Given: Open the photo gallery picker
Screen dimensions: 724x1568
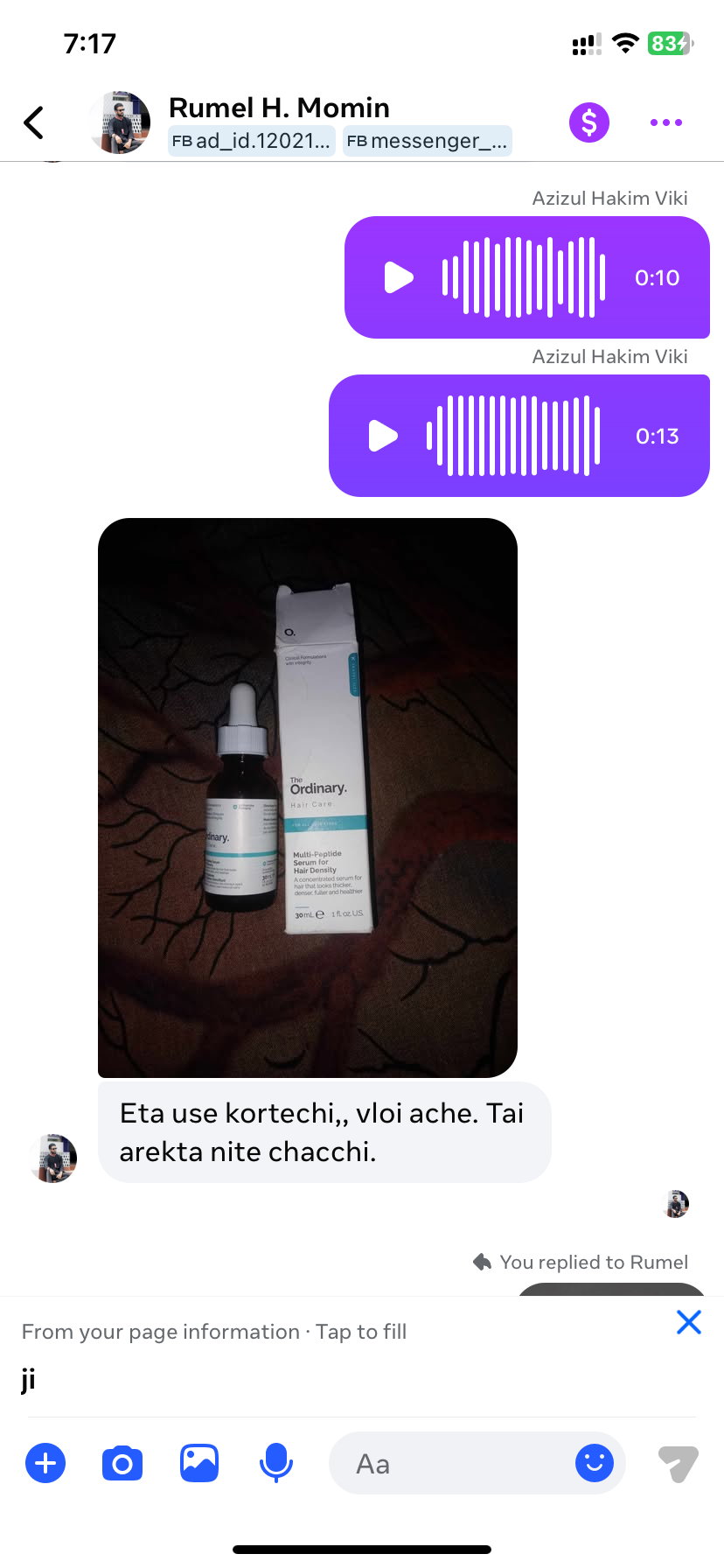Looking at the screenshot, I should point(199,1463).
